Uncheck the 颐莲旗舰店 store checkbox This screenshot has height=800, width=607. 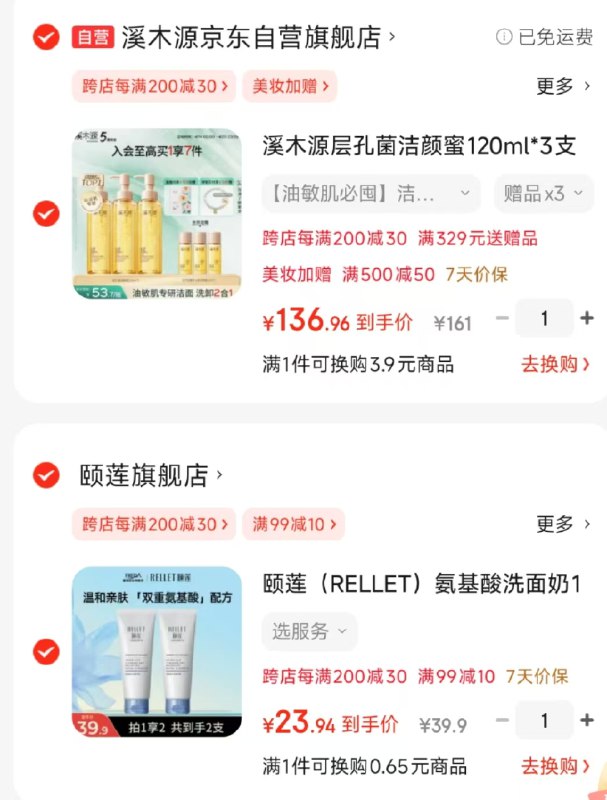tap(46, 475)
